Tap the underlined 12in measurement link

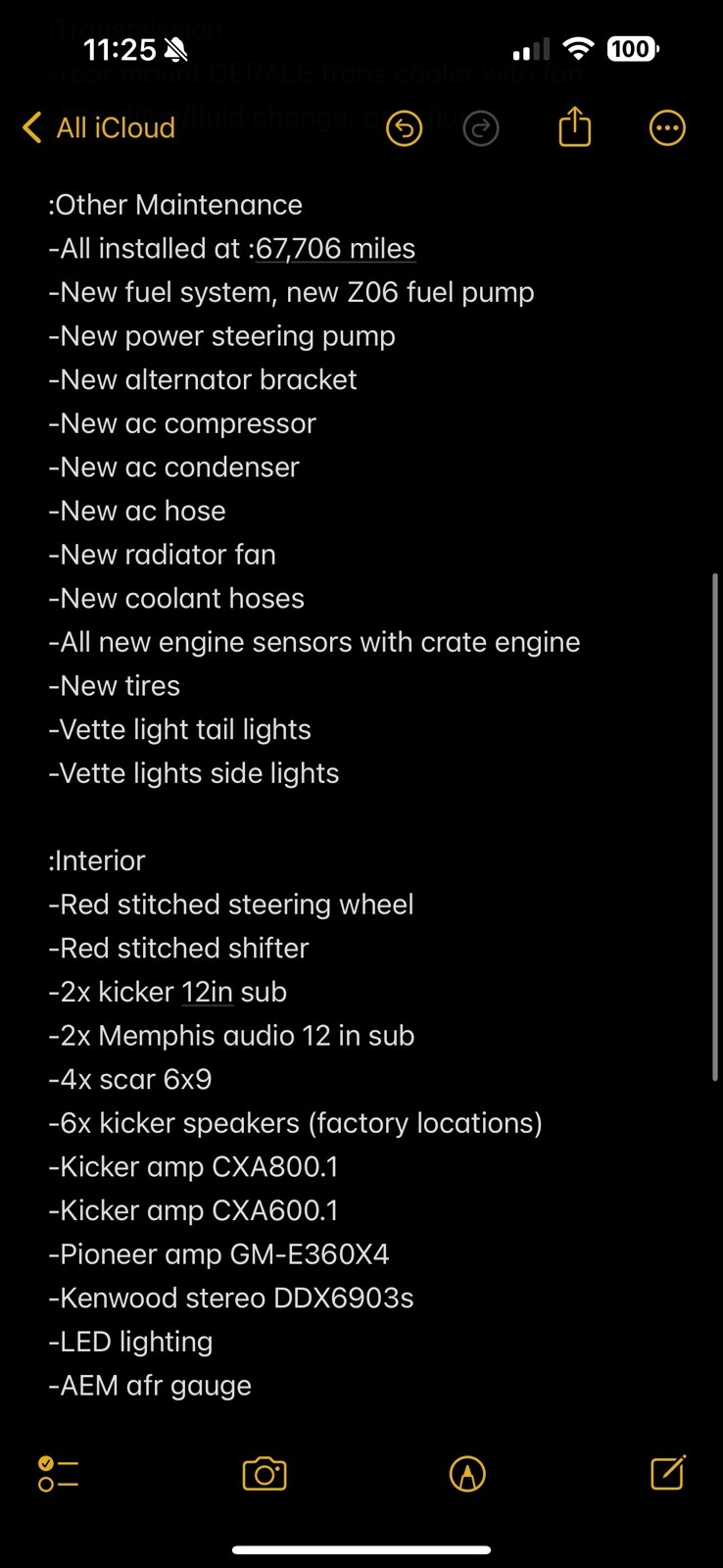point(207,992)
